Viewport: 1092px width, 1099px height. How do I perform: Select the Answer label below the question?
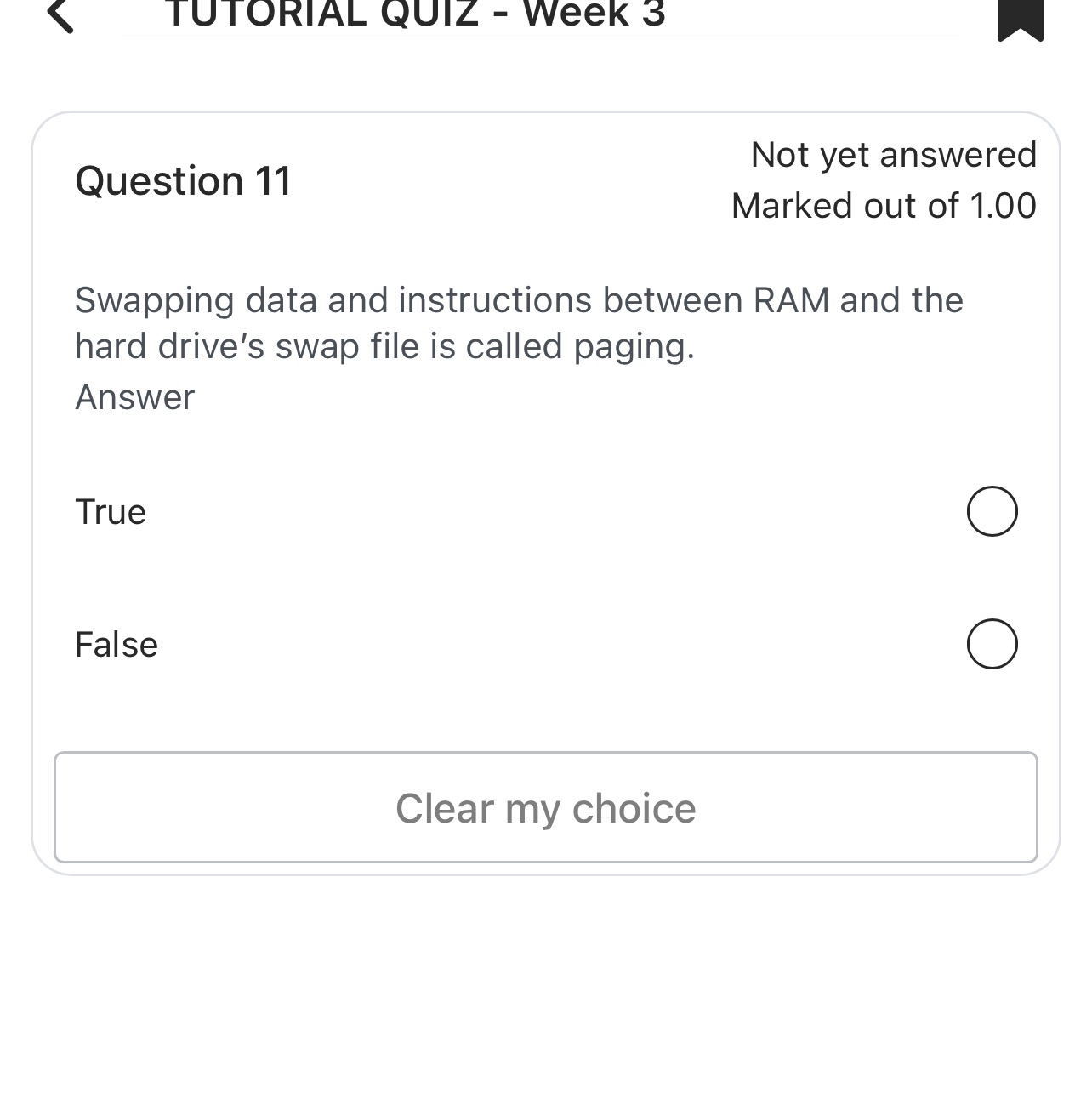coord(134,396)
